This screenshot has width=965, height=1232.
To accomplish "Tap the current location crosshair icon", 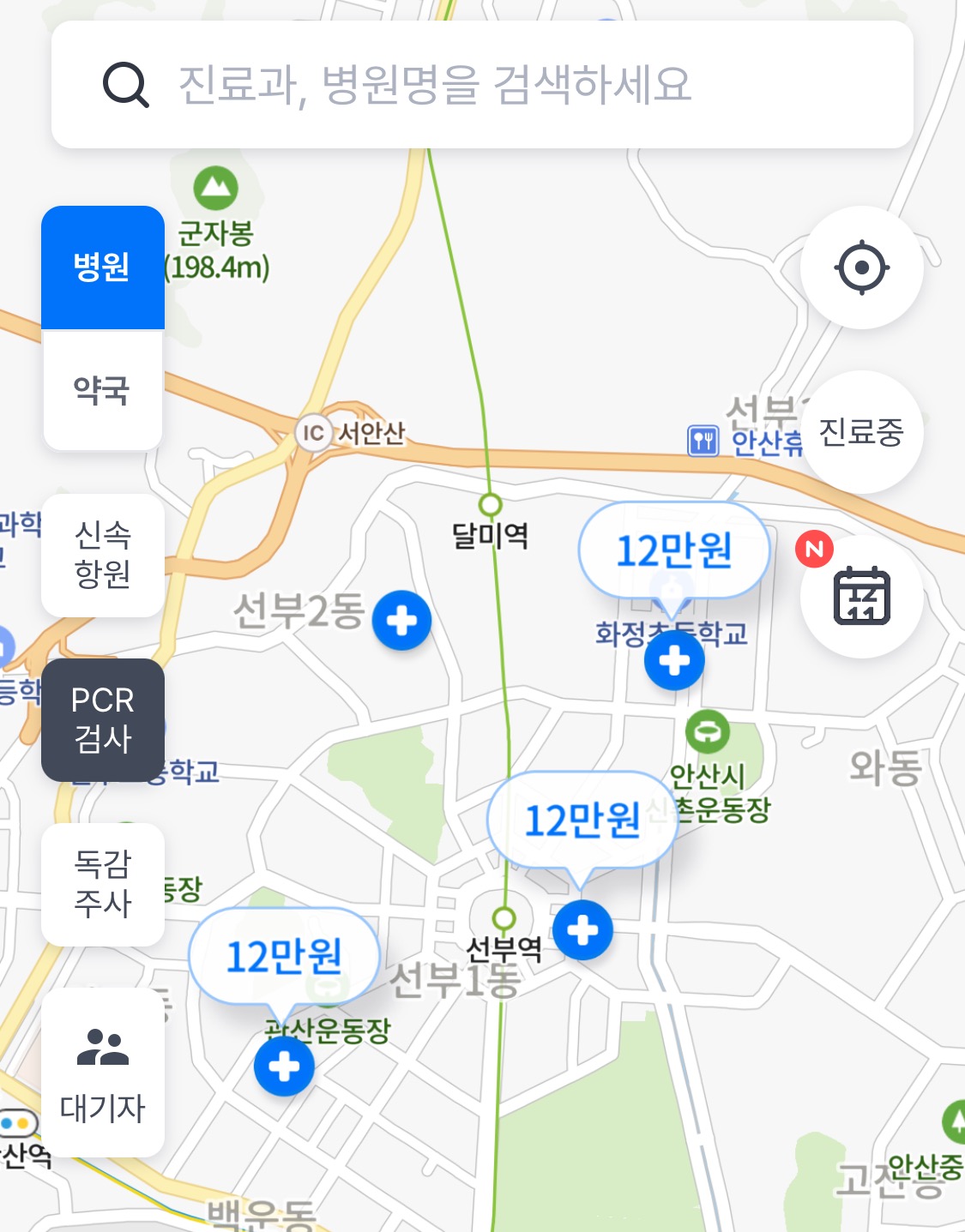I will [x=864, y=267].
